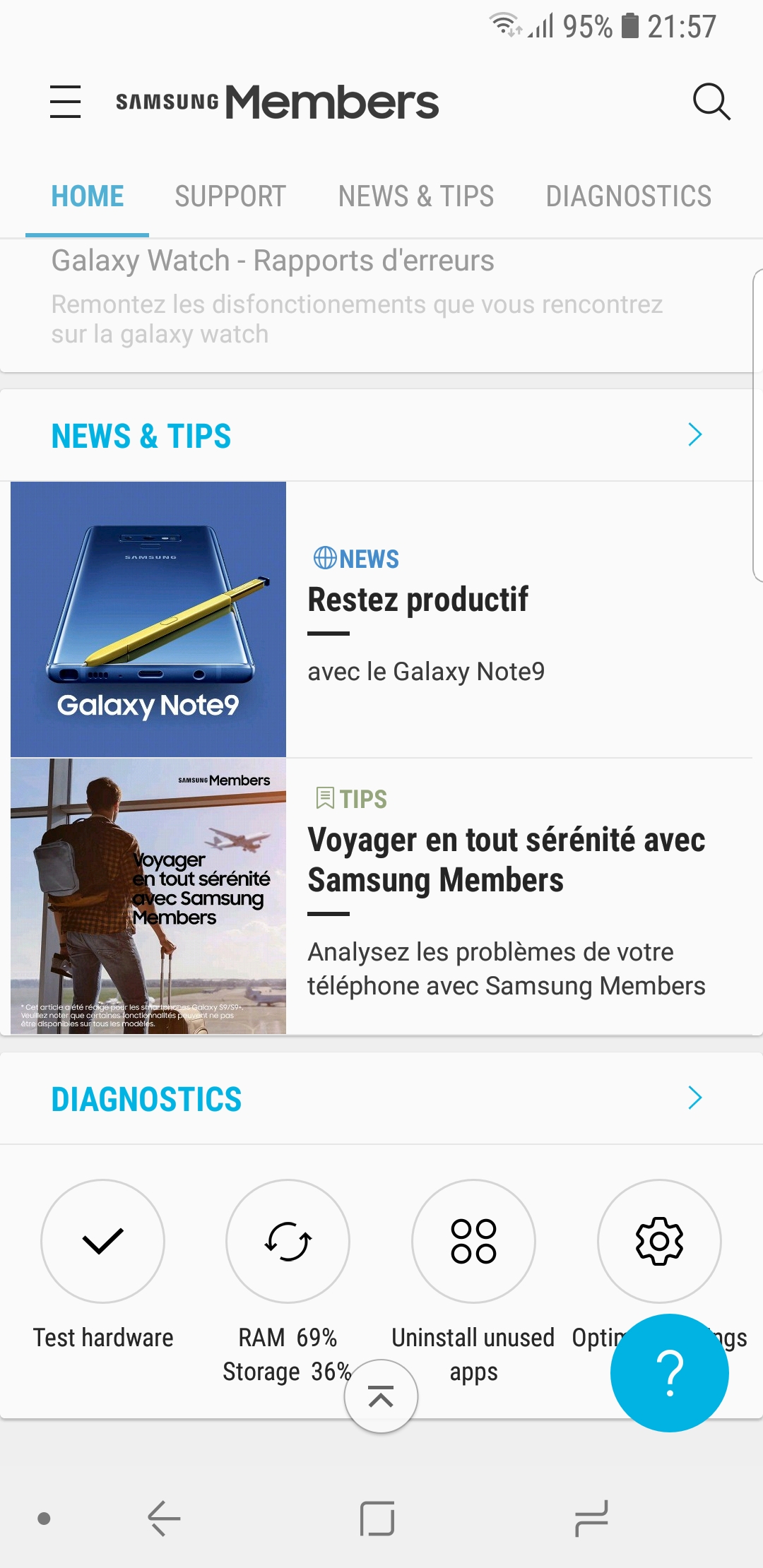
Task: Select Uninstall unused apps
Action: [x=473, y=1241]
